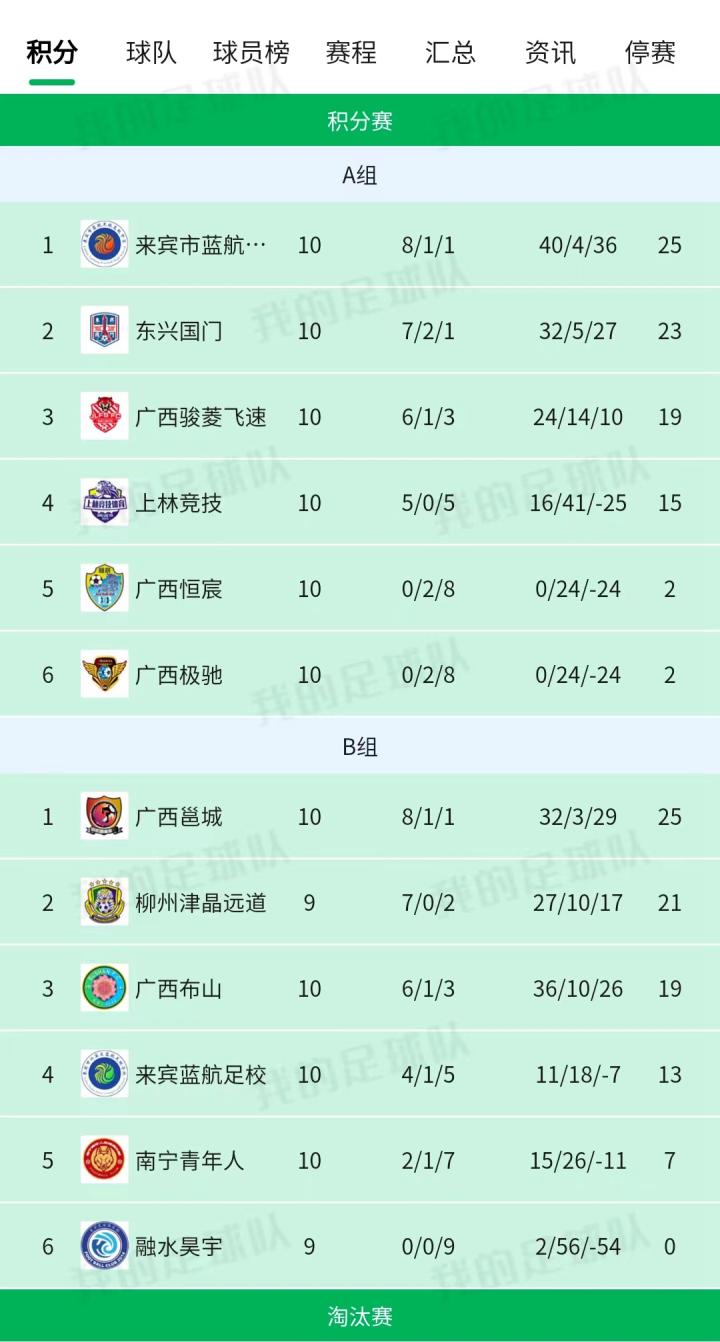Viewport: 720px width, 1342px height.
Task: Open the 资讯 tab
Action: click(551, 53)
